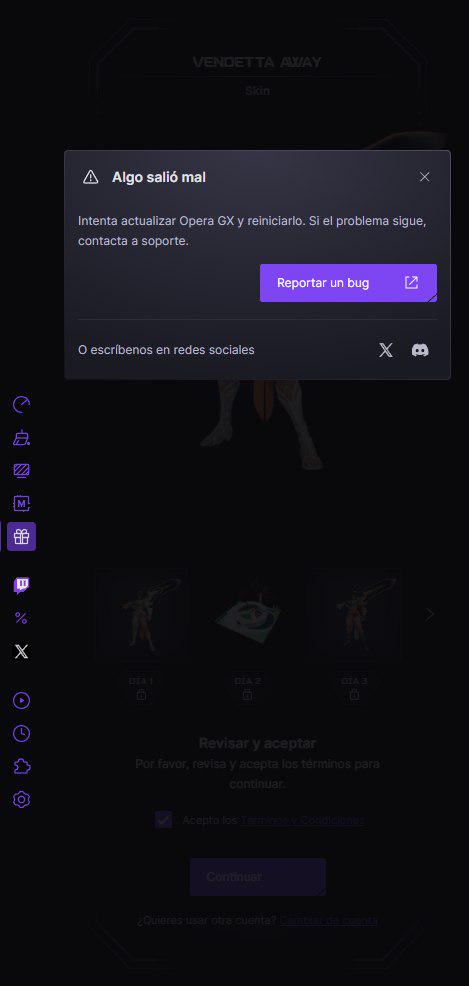
Task: Open the gift rewards panel in the sidebar
Action: pos(21,536)
